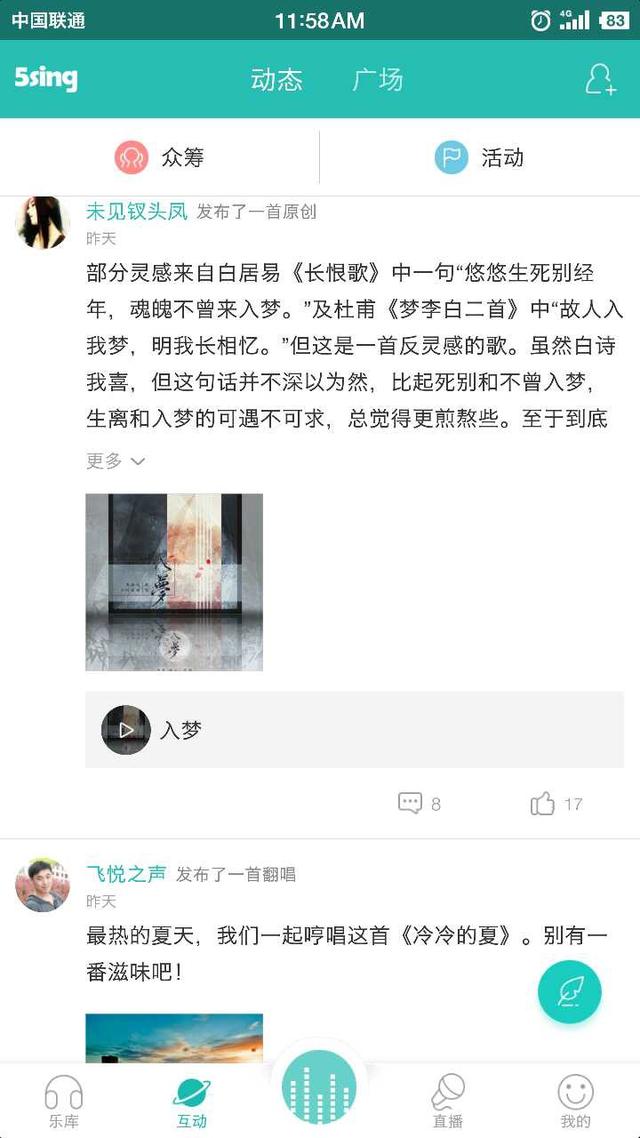640x1138 pixels.
Task: Switch to the 动态 tab
Action: [276, 80]
